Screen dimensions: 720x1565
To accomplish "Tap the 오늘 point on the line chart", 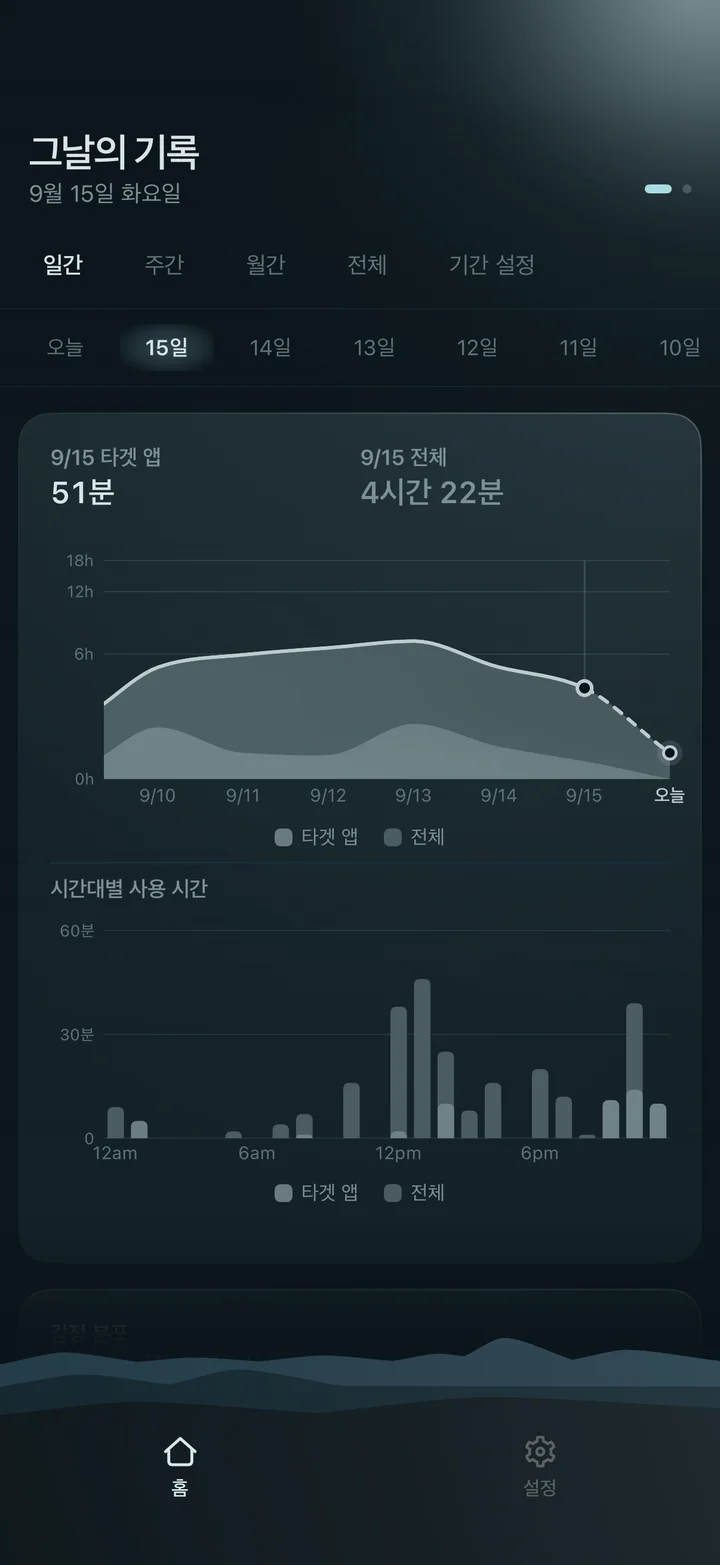I will 670,752.
